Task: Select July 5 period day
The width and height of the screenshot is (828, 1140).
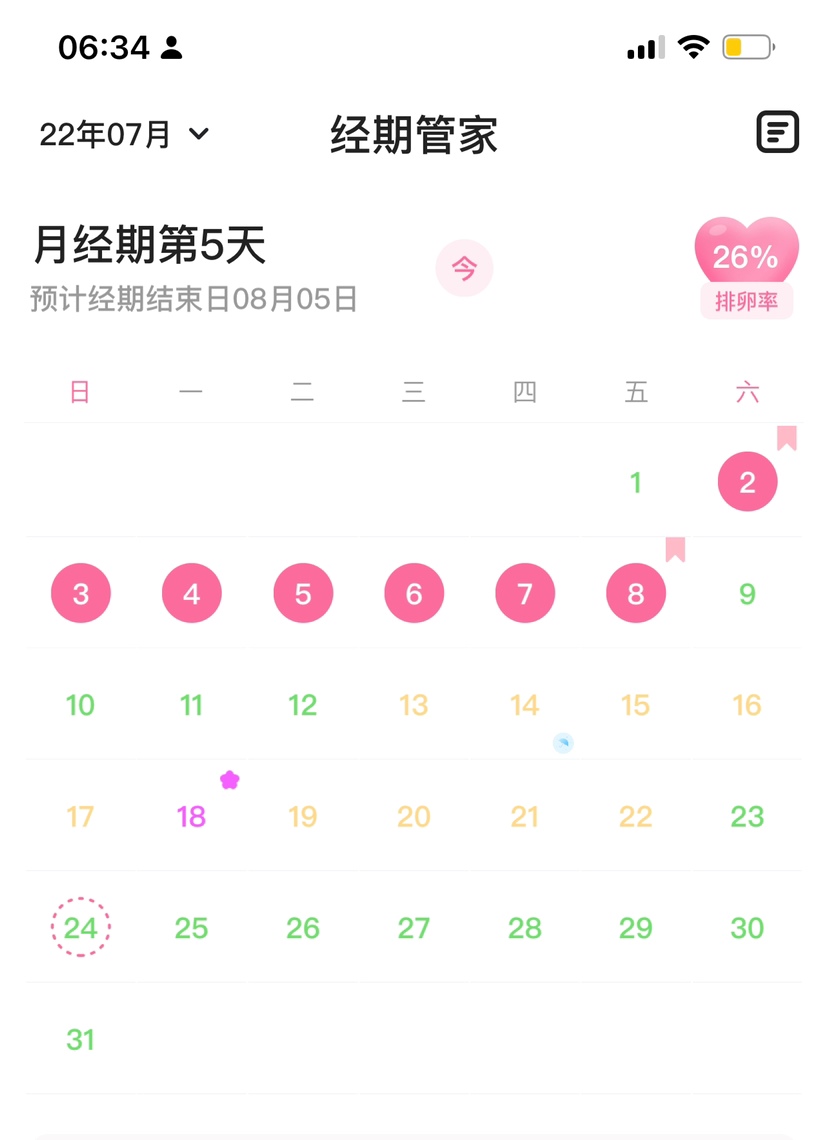Action: pyautogui.click(x=303, y=593)
